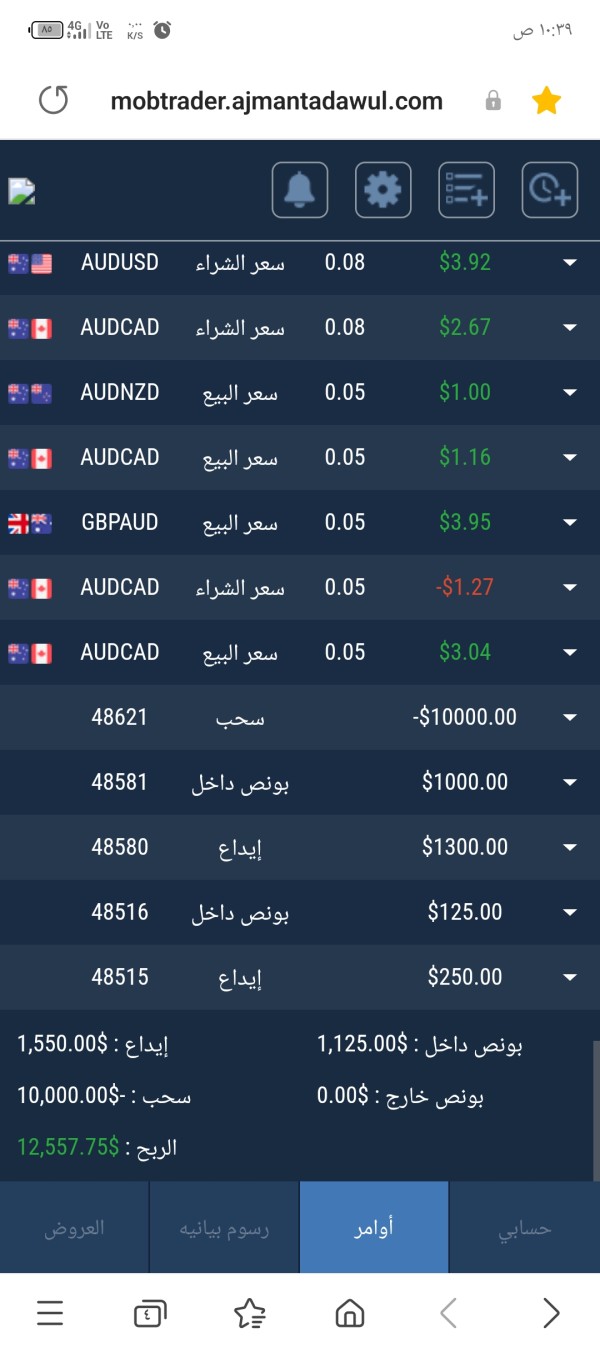600x1353 pixels.
Task: Go to the browser home page
Action: tap(350, 1313)
